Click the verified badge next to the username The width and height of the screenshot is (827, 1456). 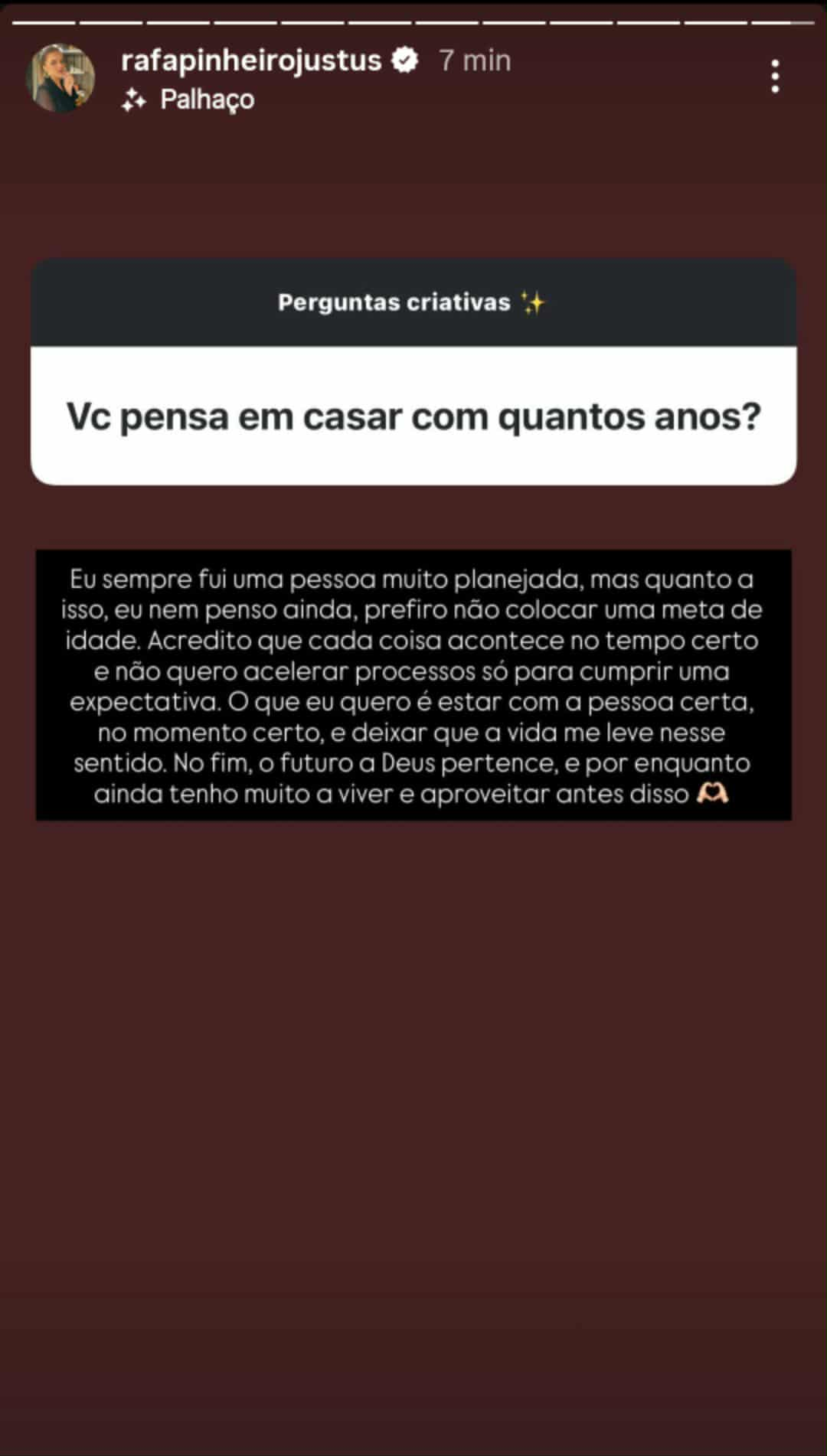[404, 60]
